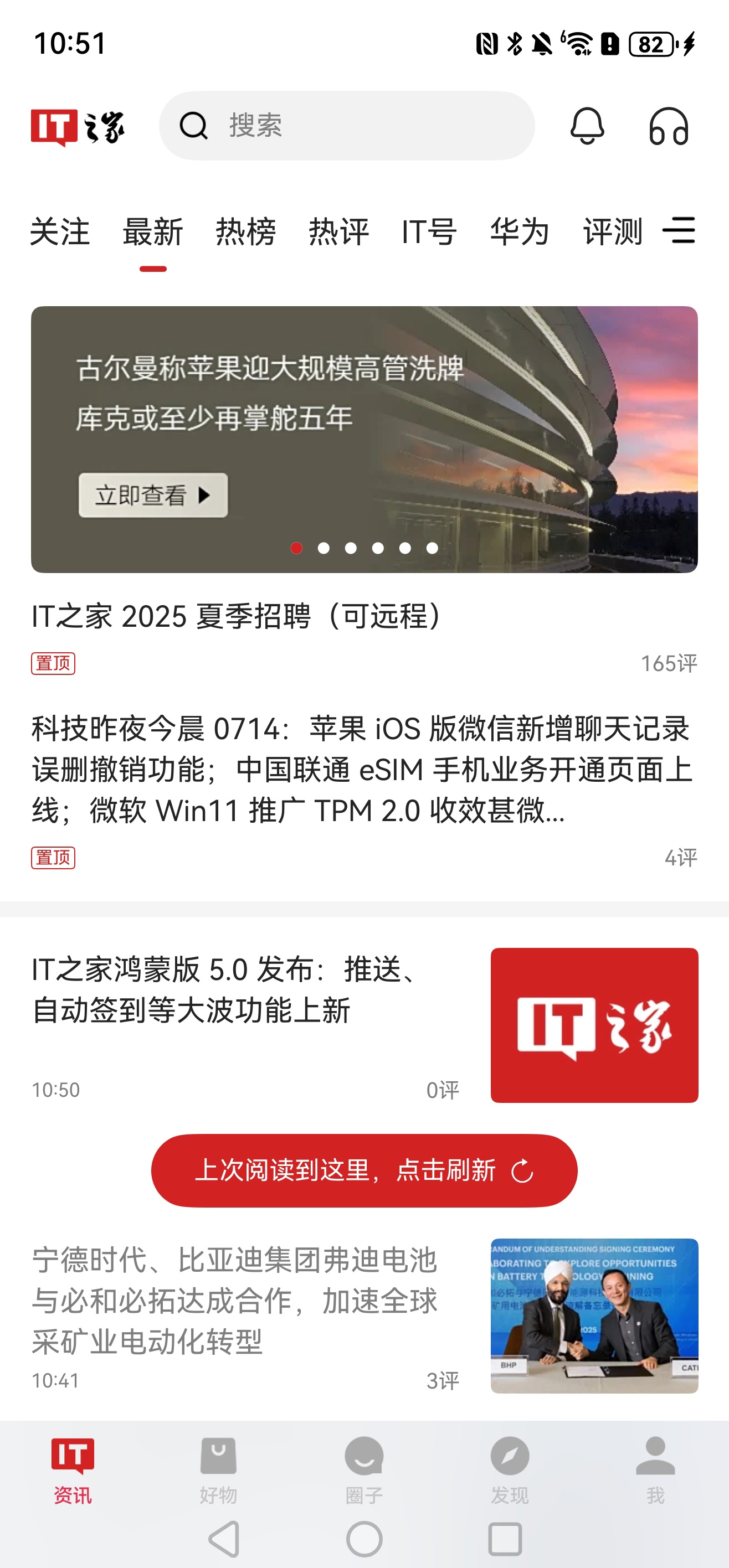
Task: Switch to the 热榜 tab
Action: point(245,232)
